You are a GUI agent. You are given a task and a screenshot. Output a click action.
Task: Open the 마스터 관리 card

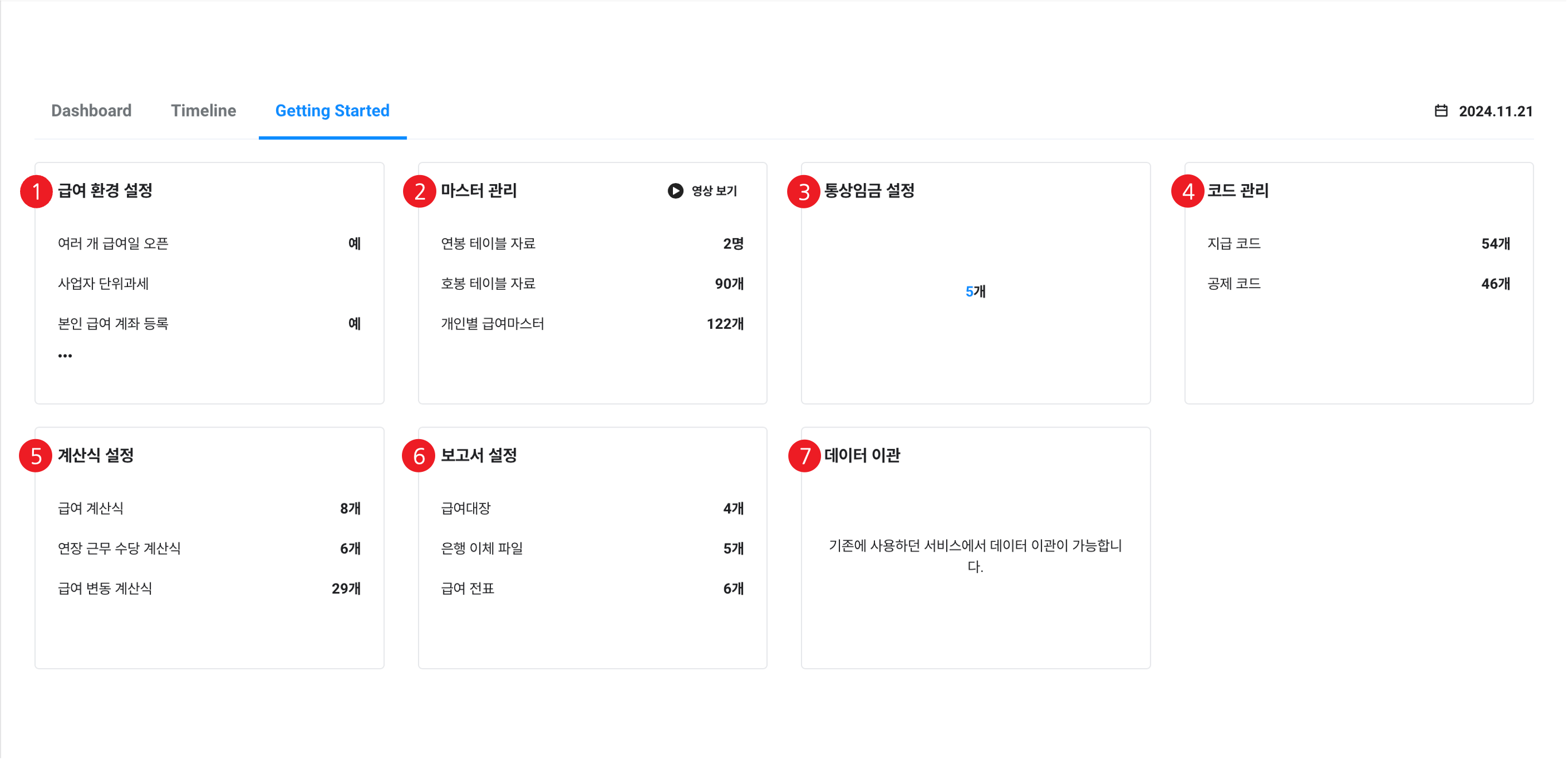(x=478, y=191)
